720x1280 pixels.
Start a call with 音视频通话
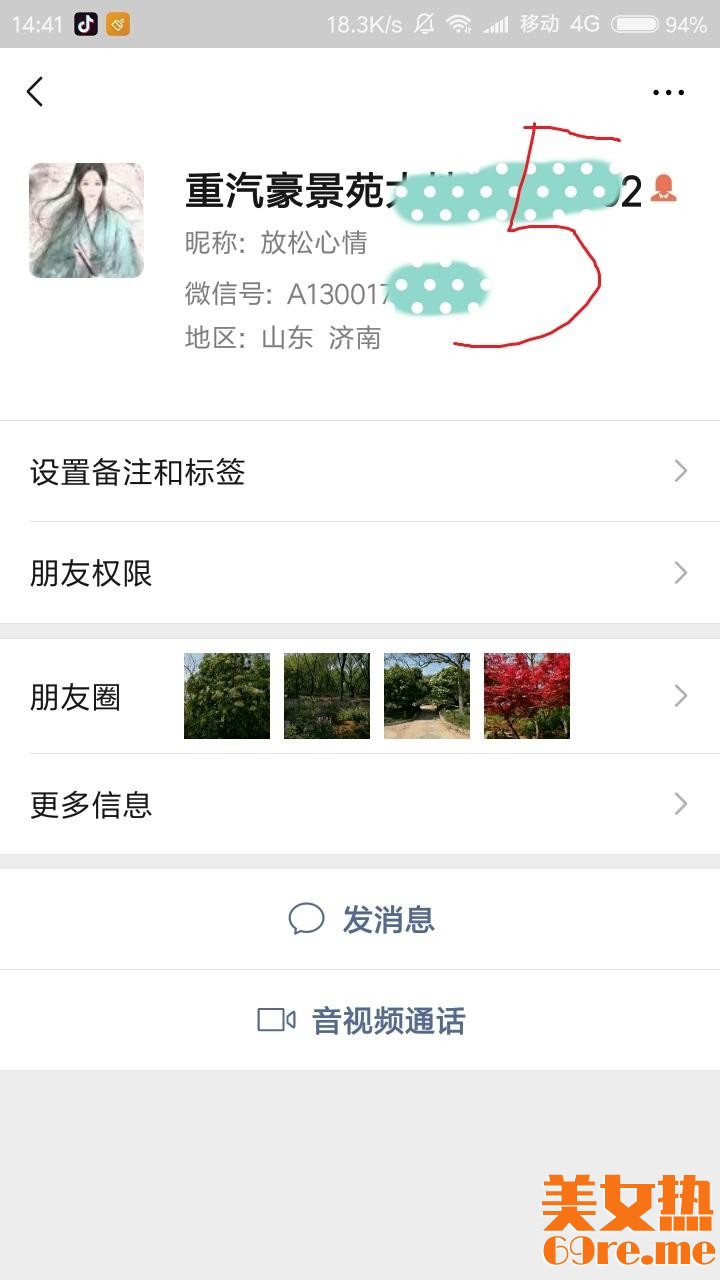(362, 1020)
